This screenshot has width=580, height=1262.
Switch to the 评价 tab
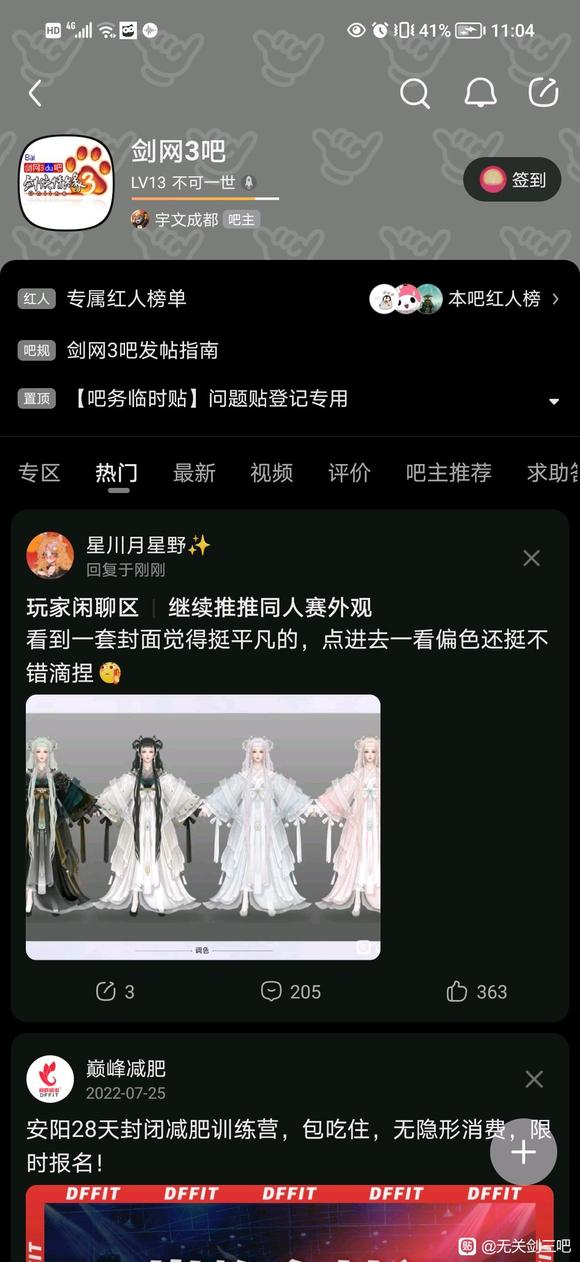pos(349,473)
